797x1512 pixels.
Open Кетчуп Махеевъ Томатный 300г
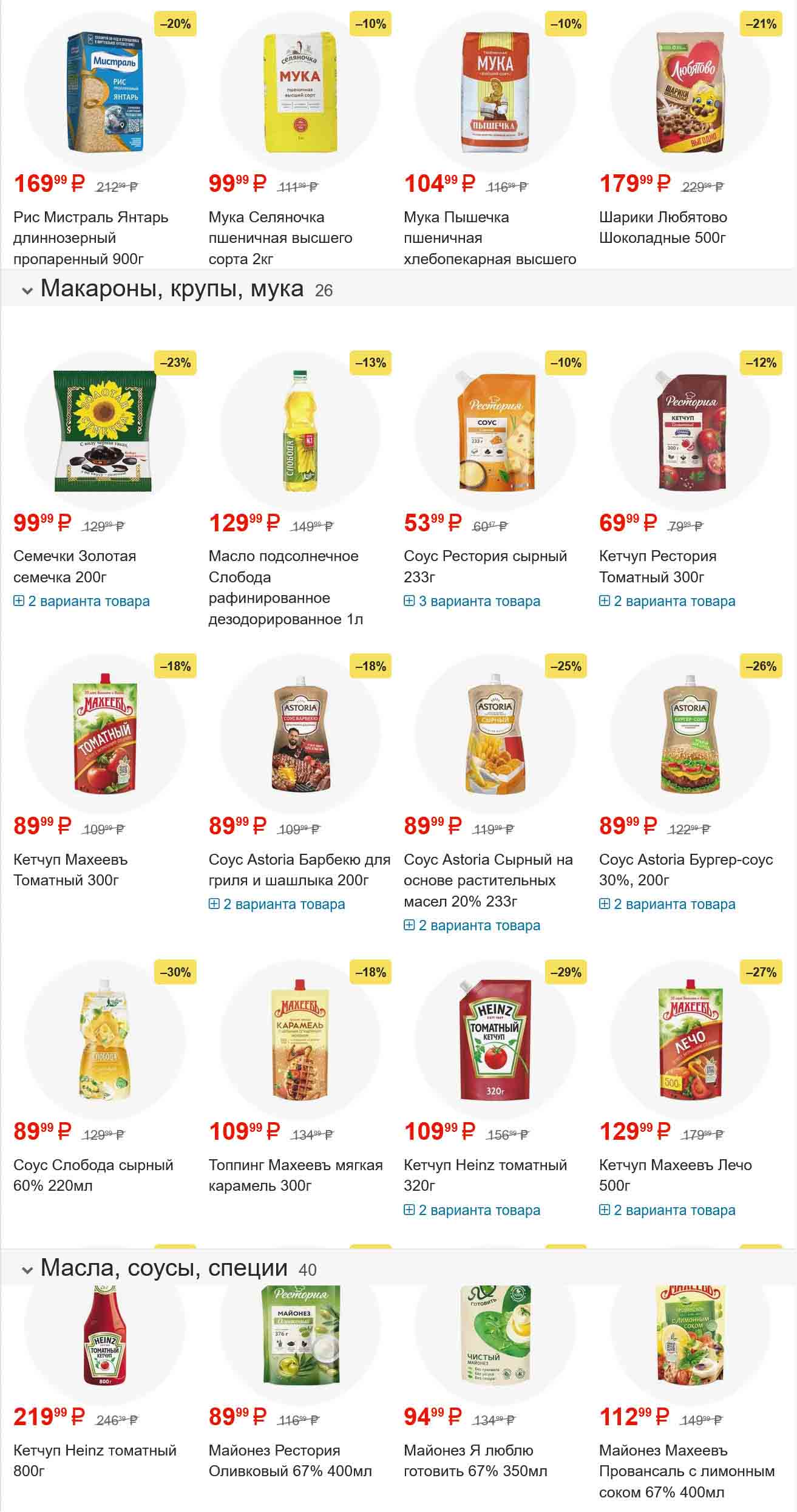click(x=70, y=870)
